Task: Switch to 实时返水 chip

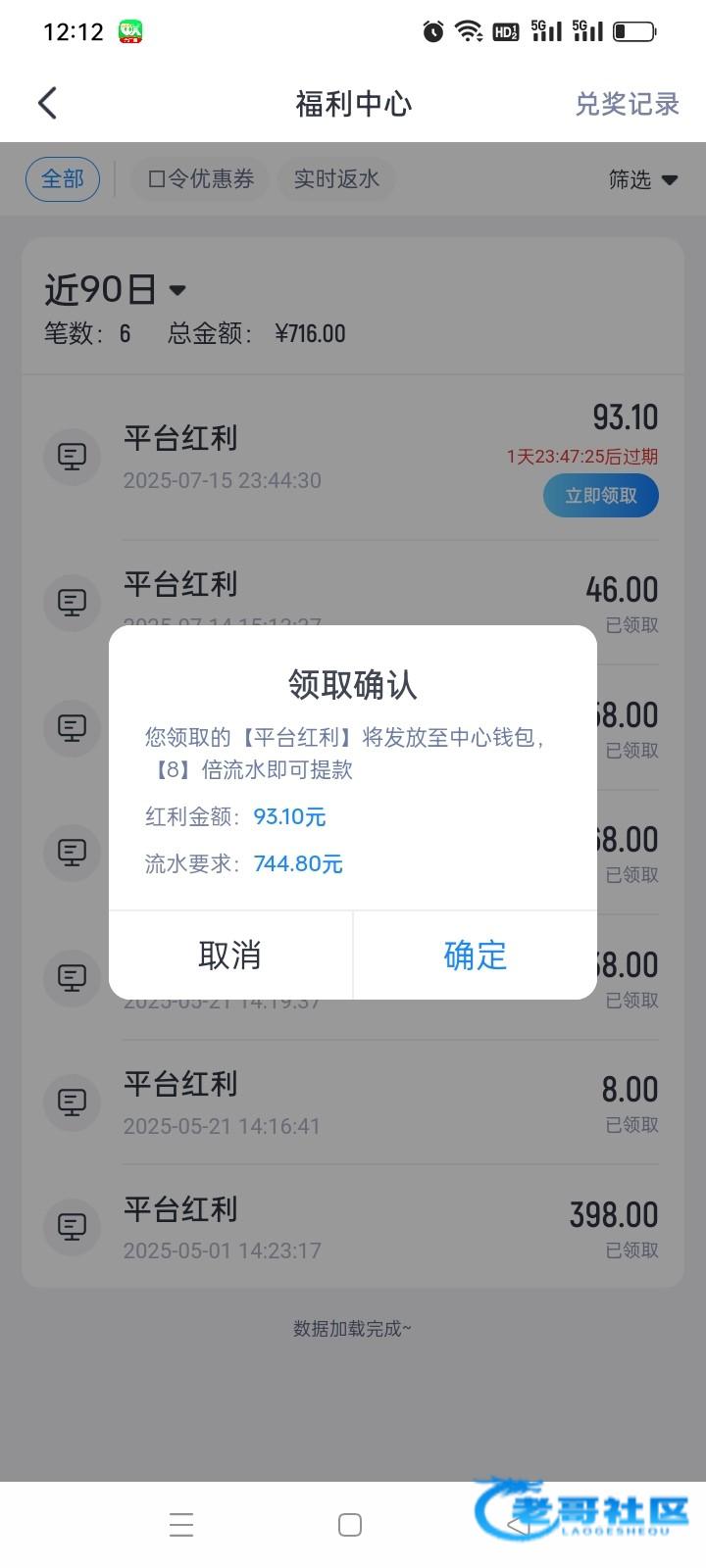Action: [336, 179]
